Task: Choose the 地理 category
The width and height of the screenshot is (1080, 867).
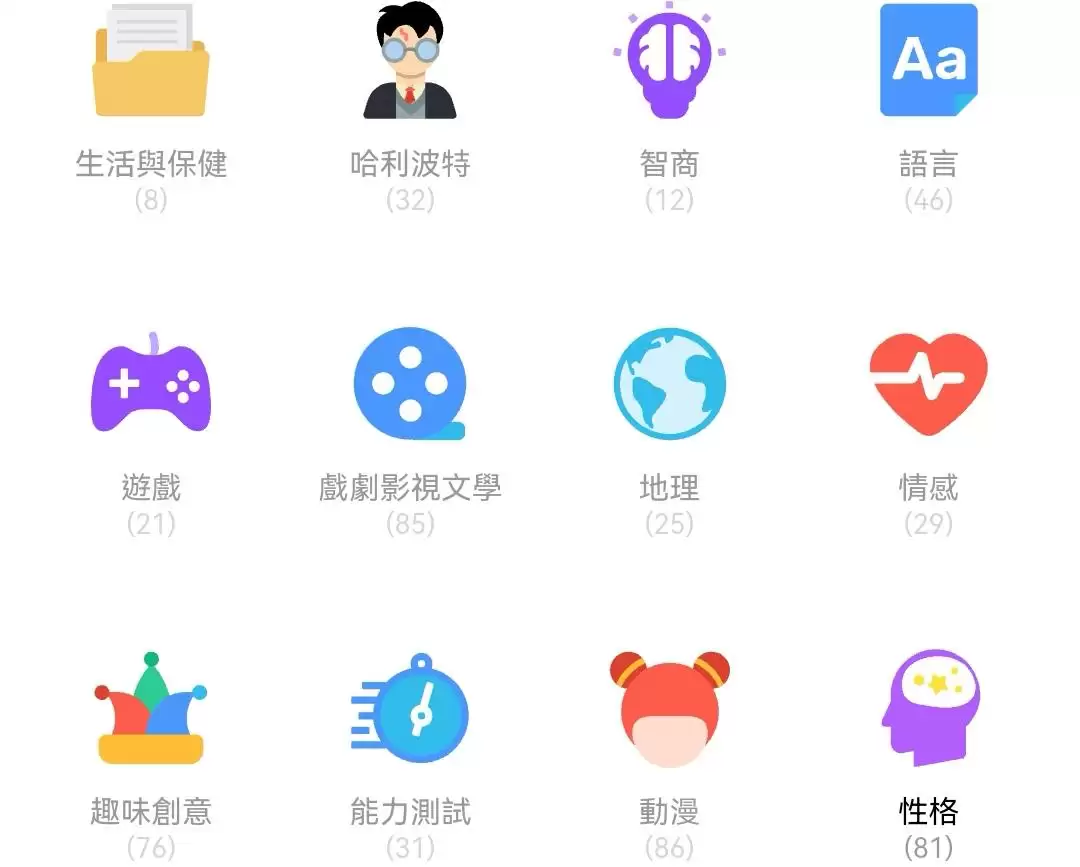Action: (x=669, y=385)
